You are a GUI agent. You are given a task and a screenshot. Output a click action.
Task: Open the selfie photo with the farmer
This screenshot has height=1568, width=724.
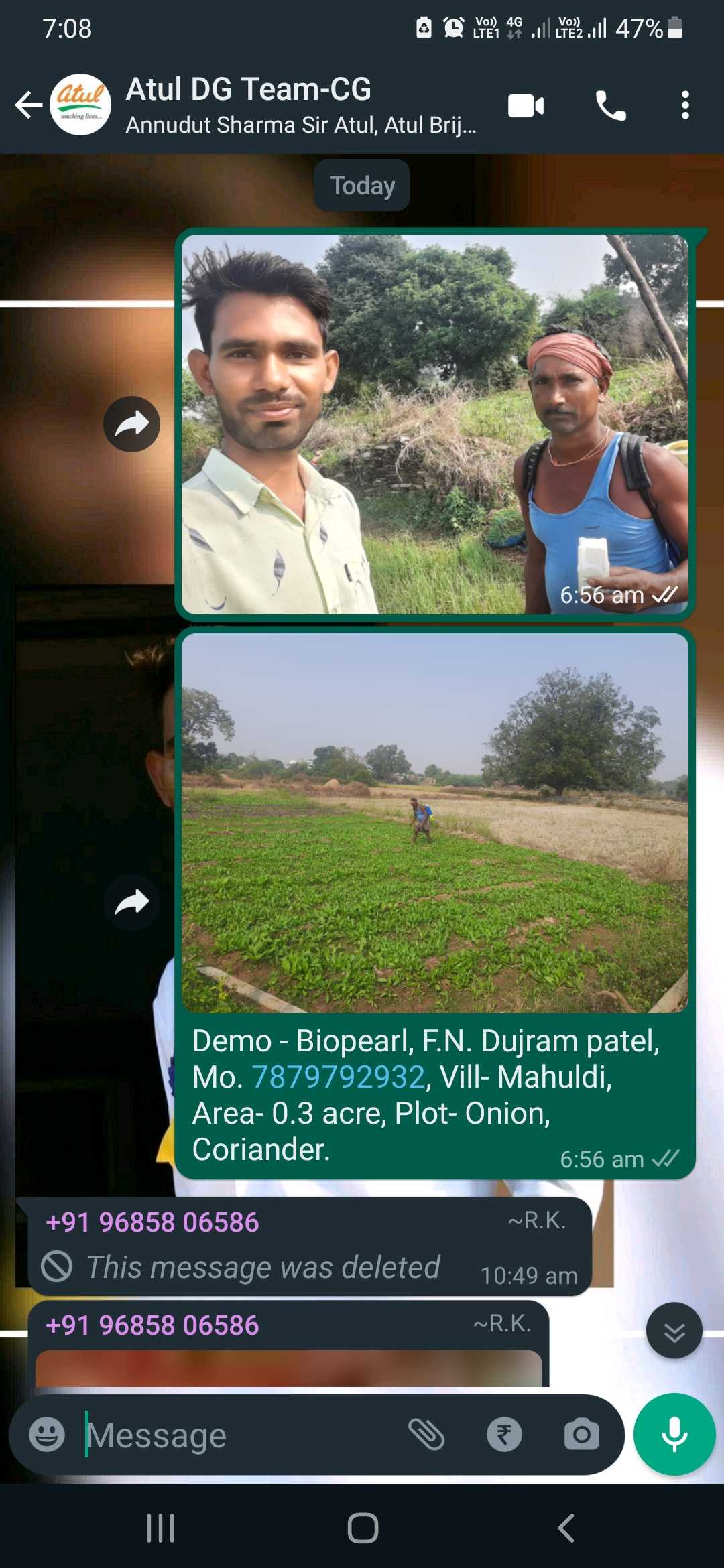[x=435, y=424]
